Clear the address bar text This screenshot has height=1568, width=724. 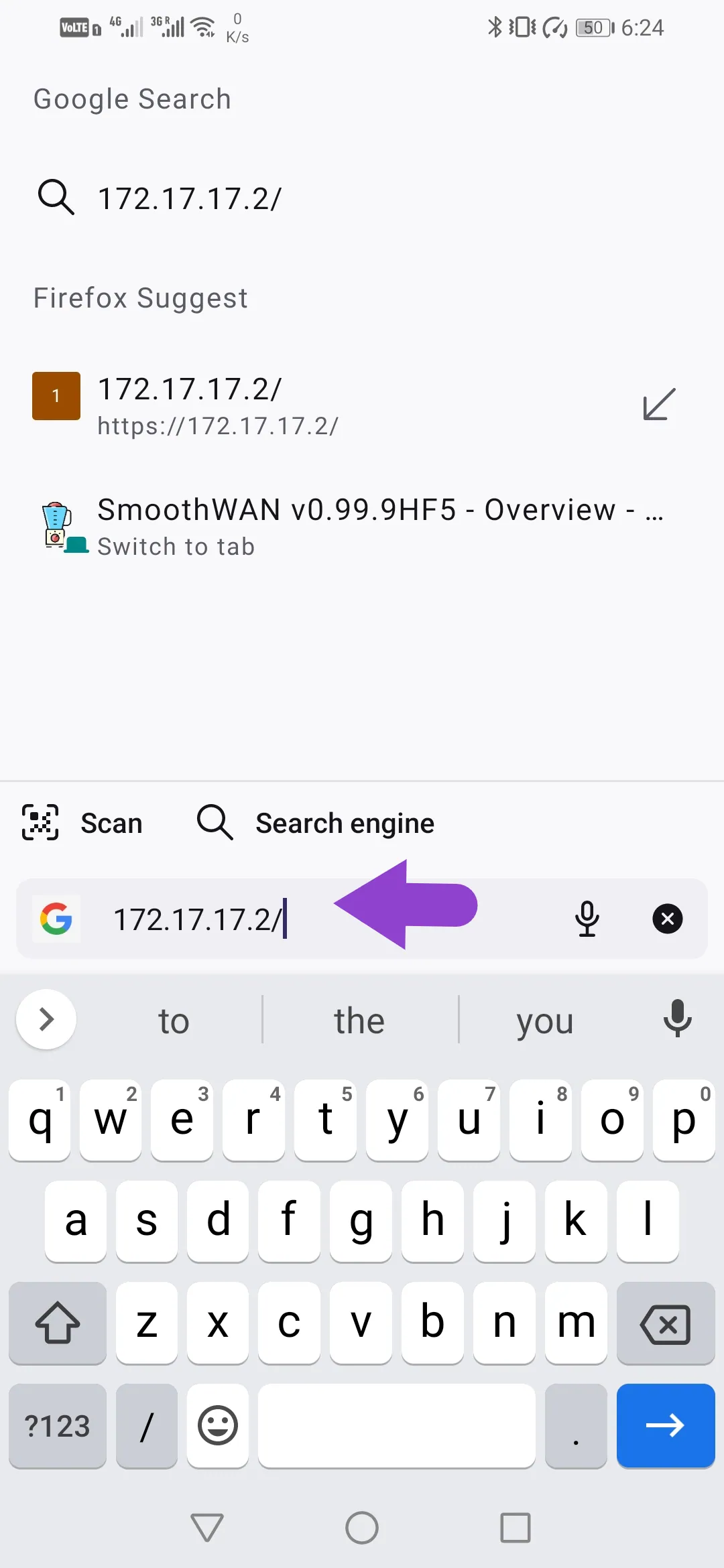coord(668,919)
